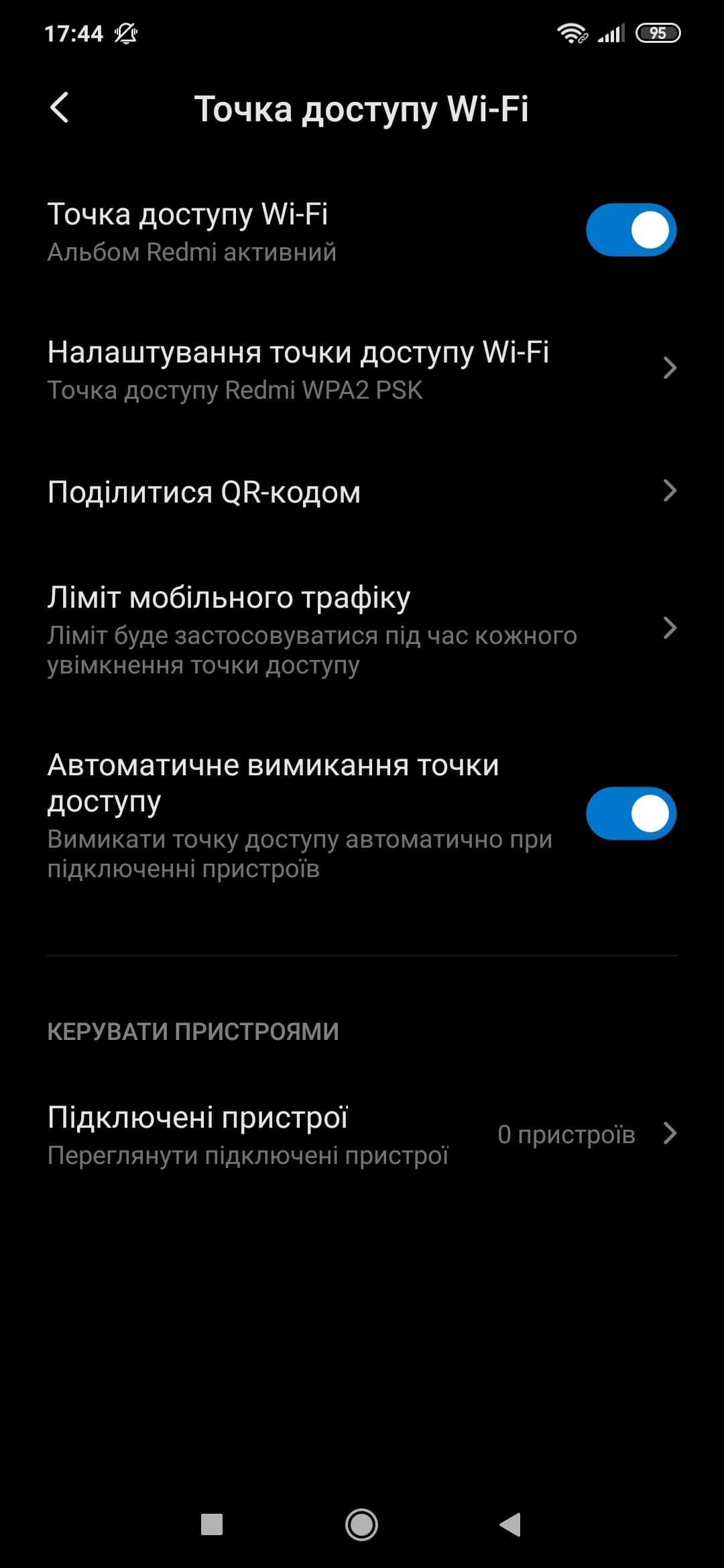Screen dimensions: 724x1568
Task: View Підключені пристрої list
Action: (x=362, y=1134)
